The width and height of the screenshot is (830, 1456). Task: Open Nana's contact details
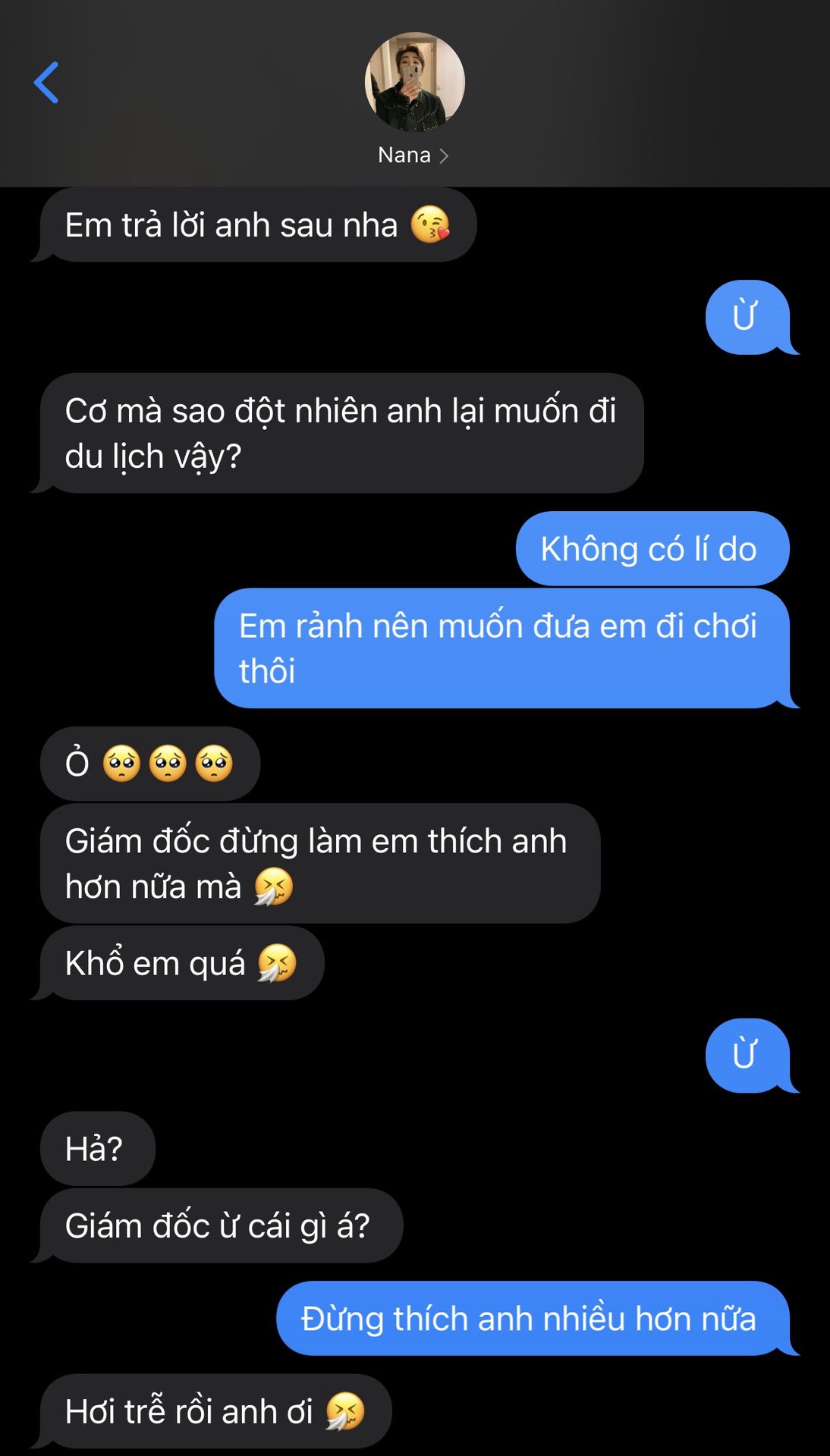tap(413, 155)
